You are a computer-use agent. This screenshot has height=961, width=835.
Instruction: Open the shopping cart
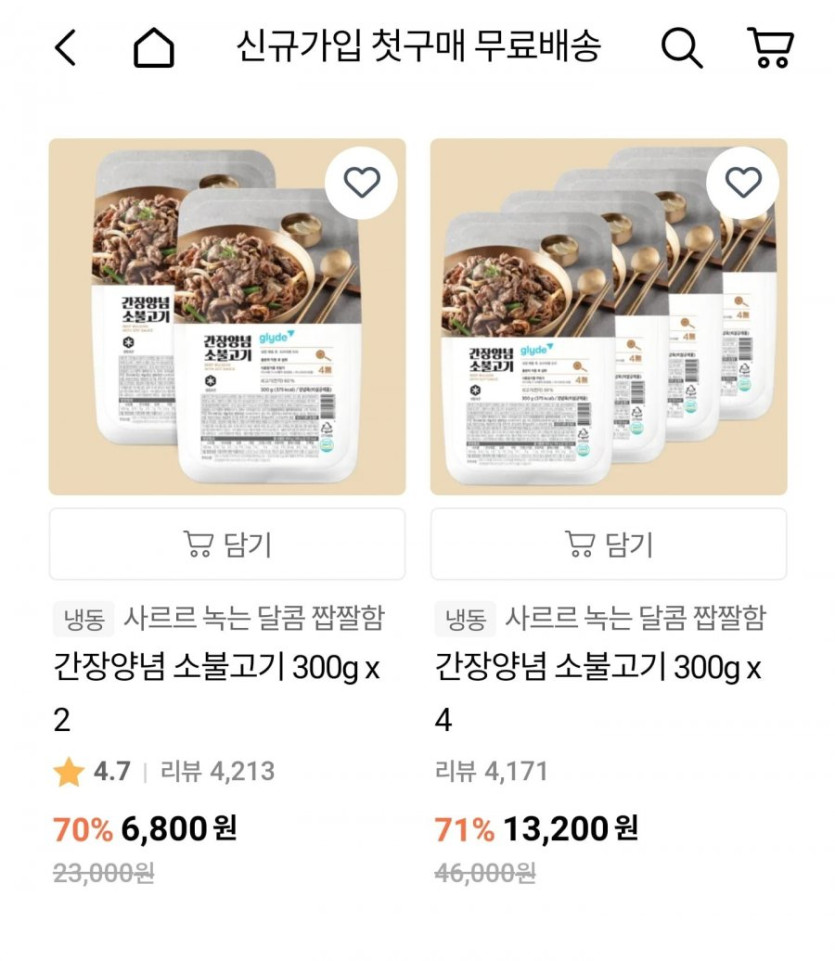(770, 47)
